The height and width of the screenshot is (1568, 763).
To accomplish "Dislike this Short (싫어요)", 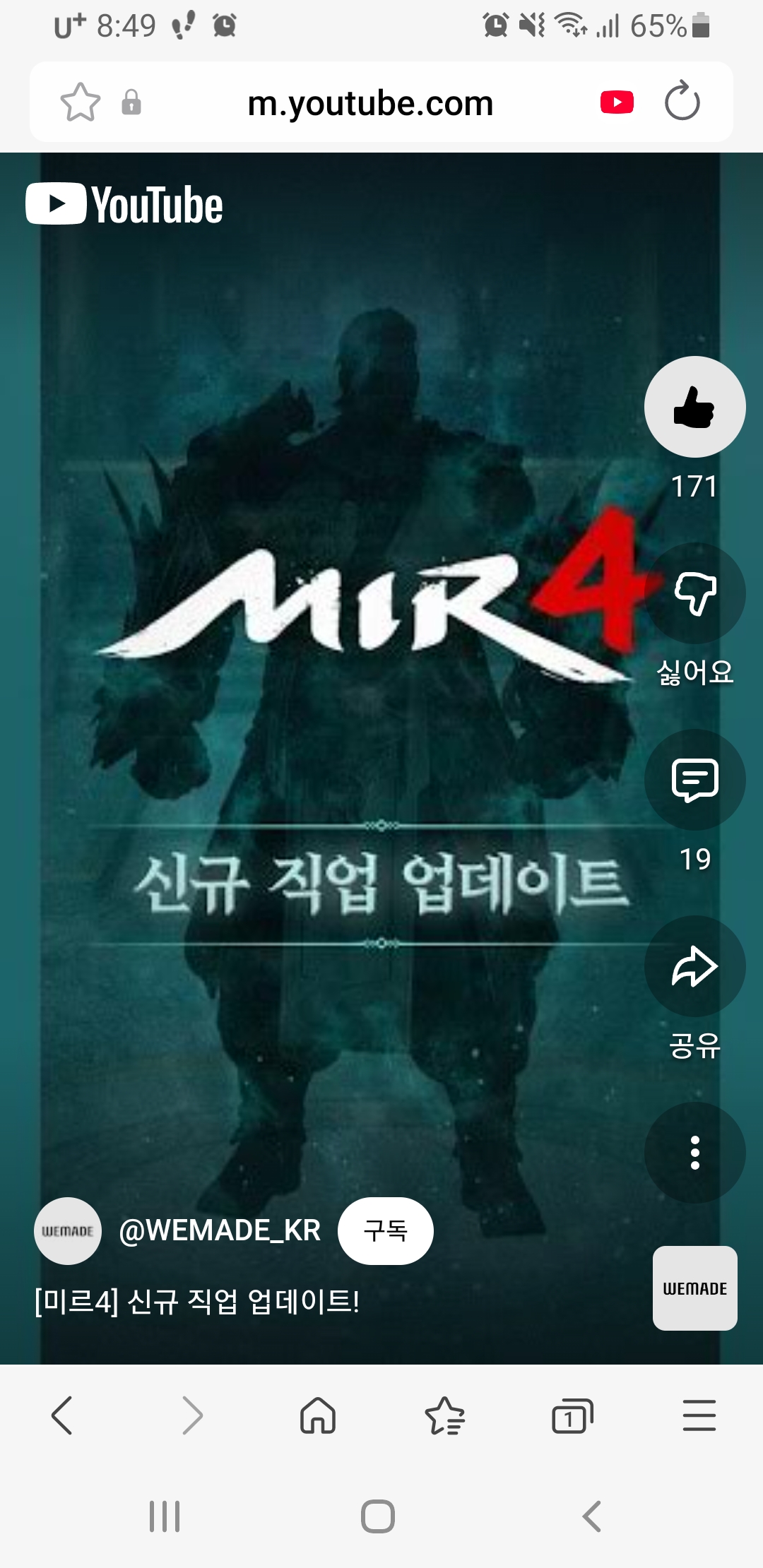I will tap(694, 593).
